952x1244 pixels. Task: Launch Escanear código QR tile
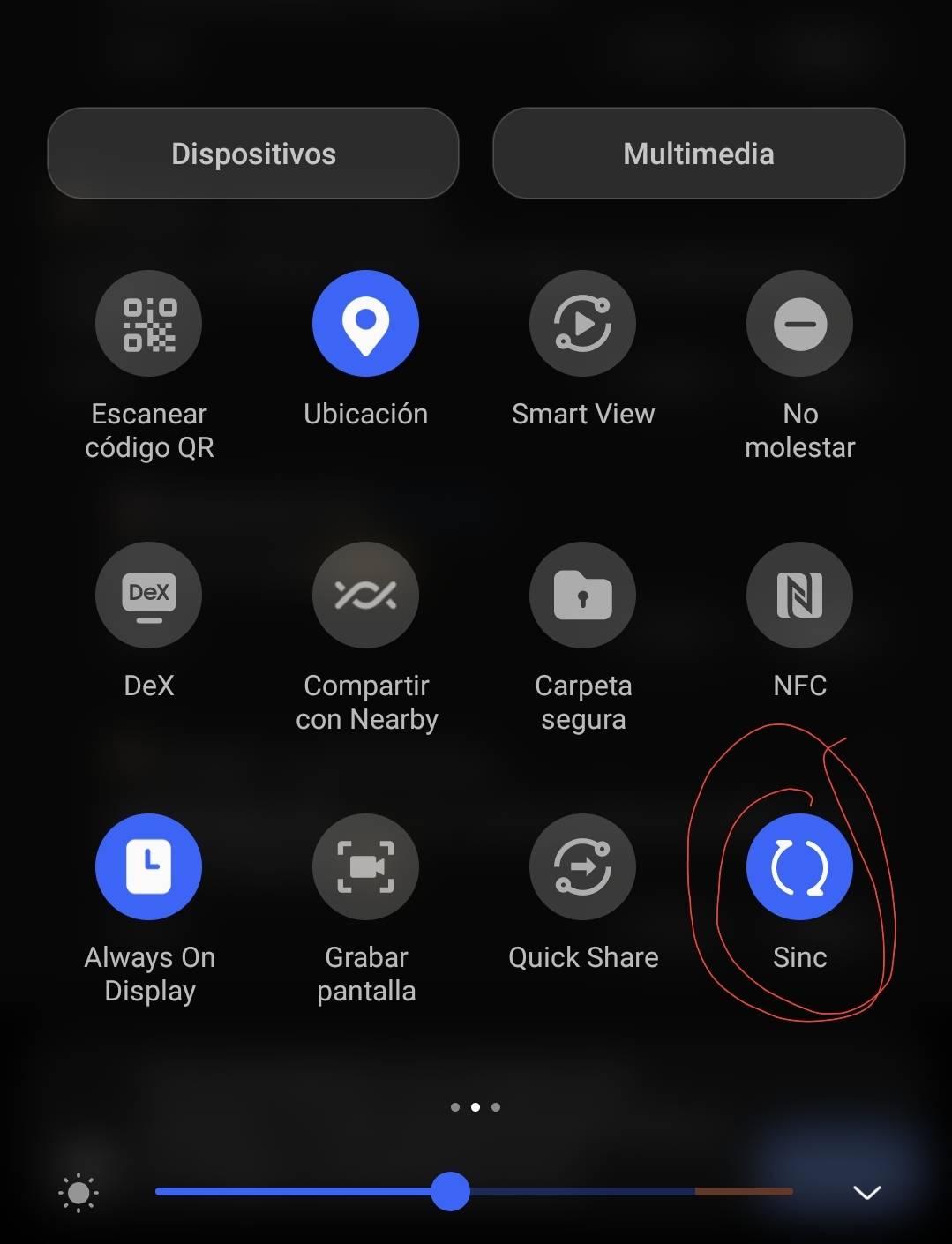point(148,324)
